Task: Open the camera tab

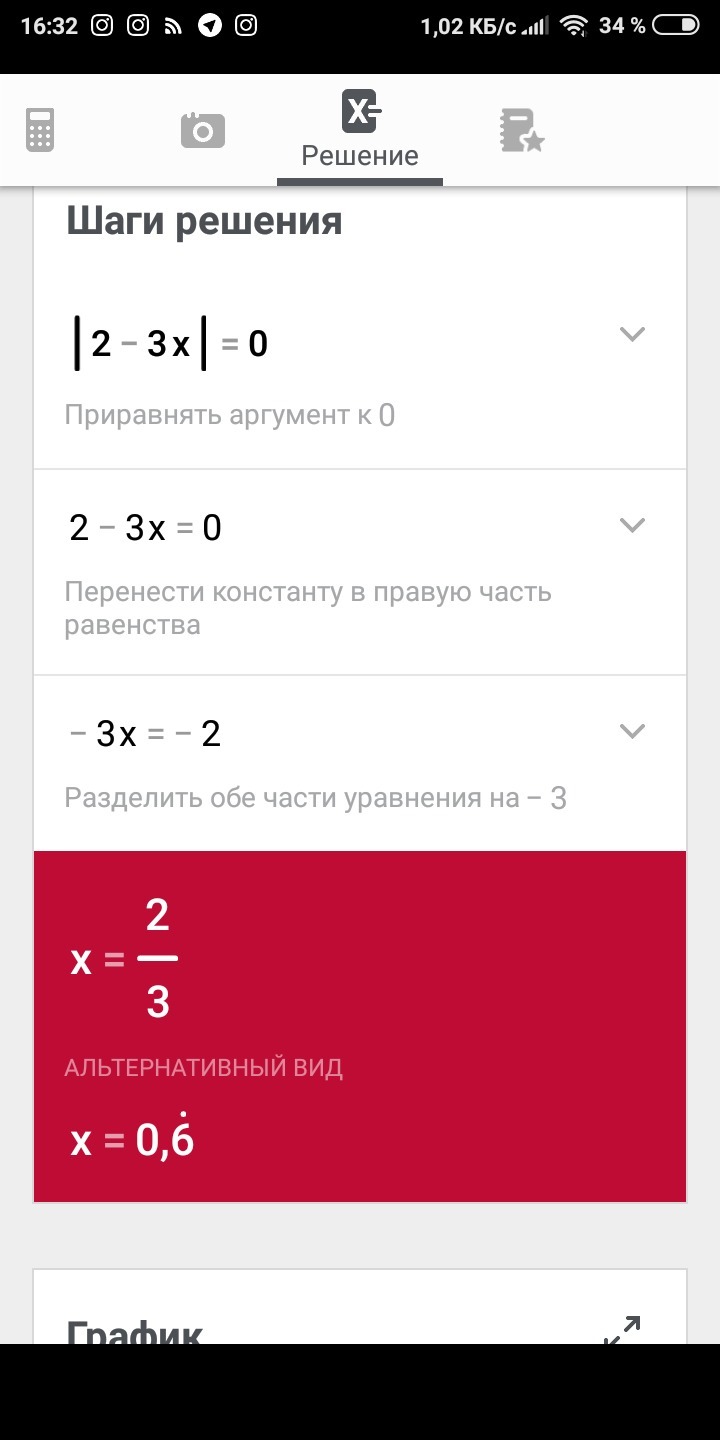Action: (202, 131)
